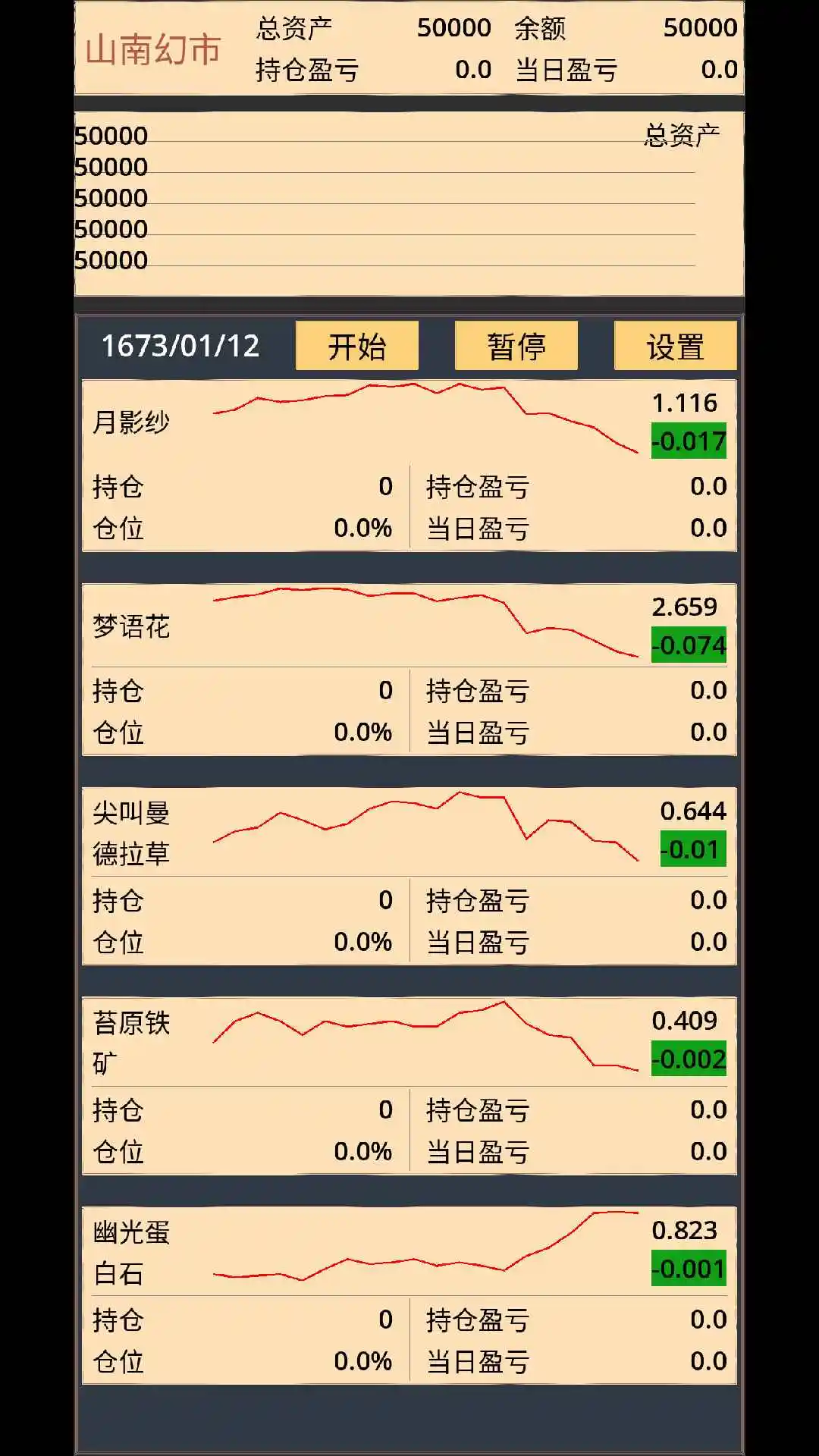
Task: Open the 设置 settings
Action: coord(675,346)
